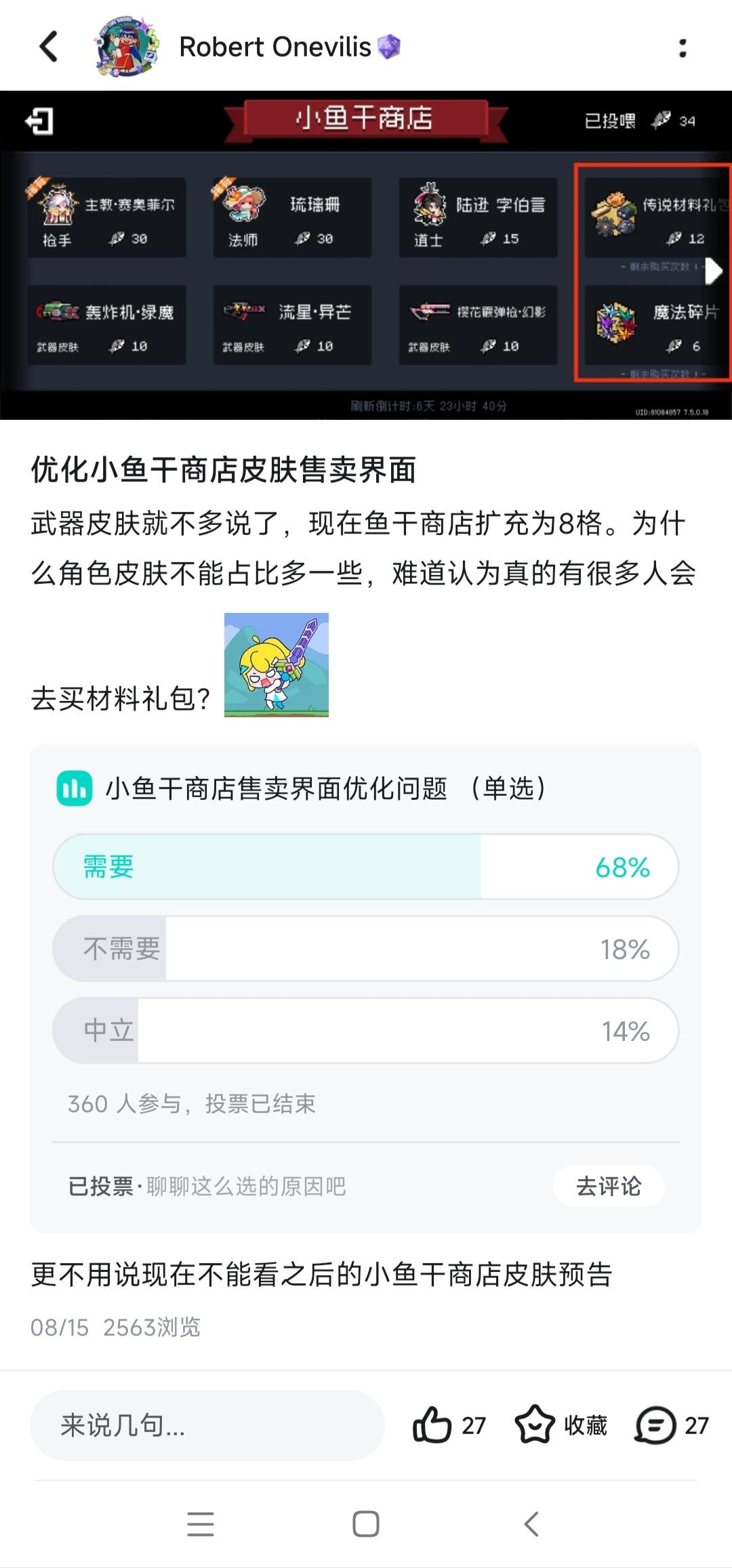Add this post to favorites via 收藏
Screen dimensions: 732x1568
(x=561, y=1425)
